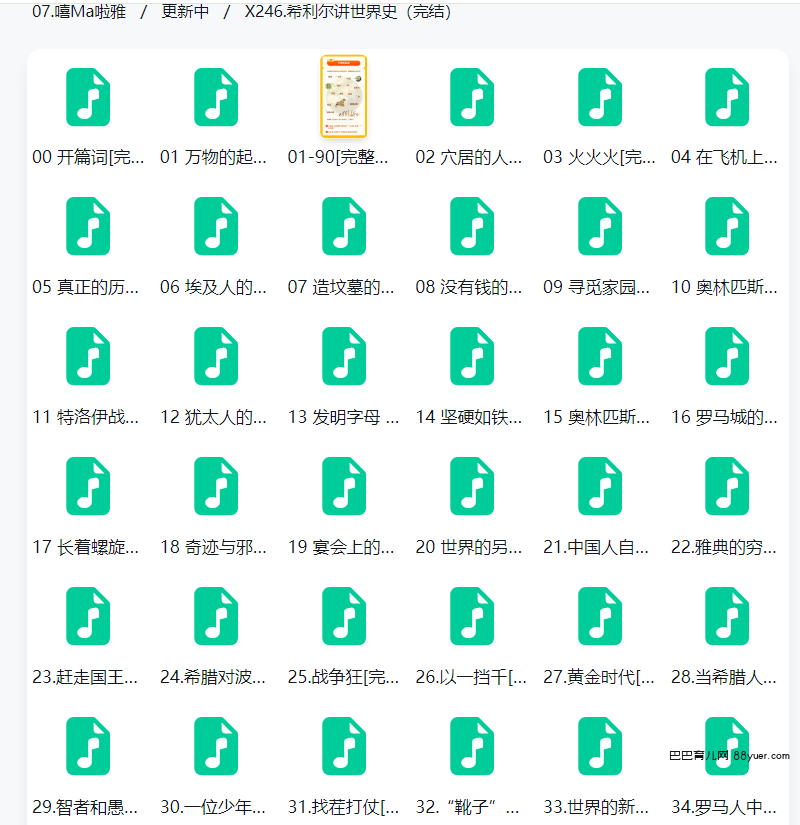
Task: Open audio file 00 开篇词
Action: (88, 97)
